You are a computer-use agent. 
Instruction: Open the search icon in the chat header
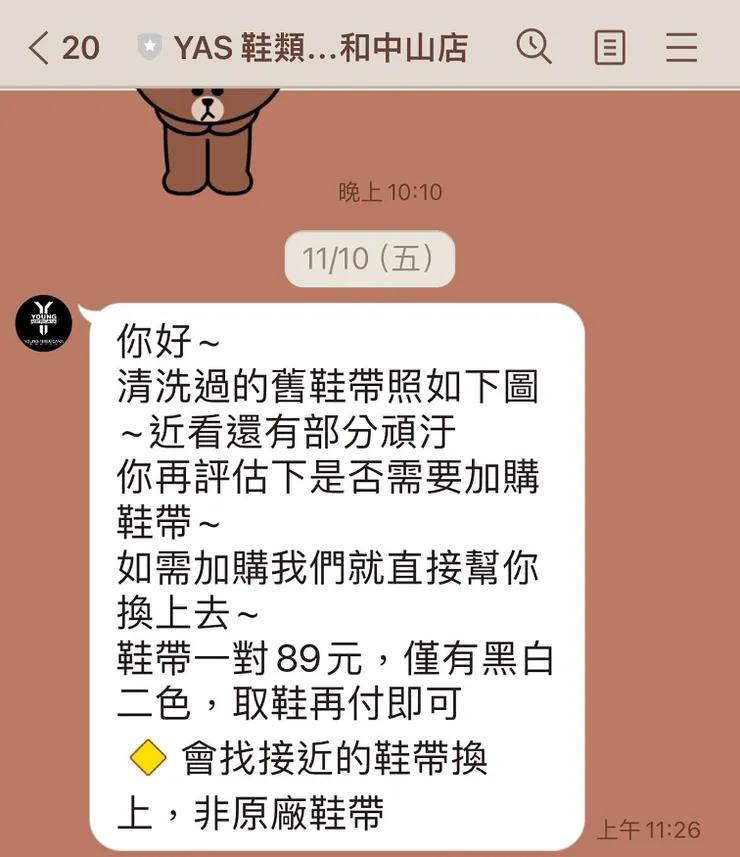tap(536, 46)
